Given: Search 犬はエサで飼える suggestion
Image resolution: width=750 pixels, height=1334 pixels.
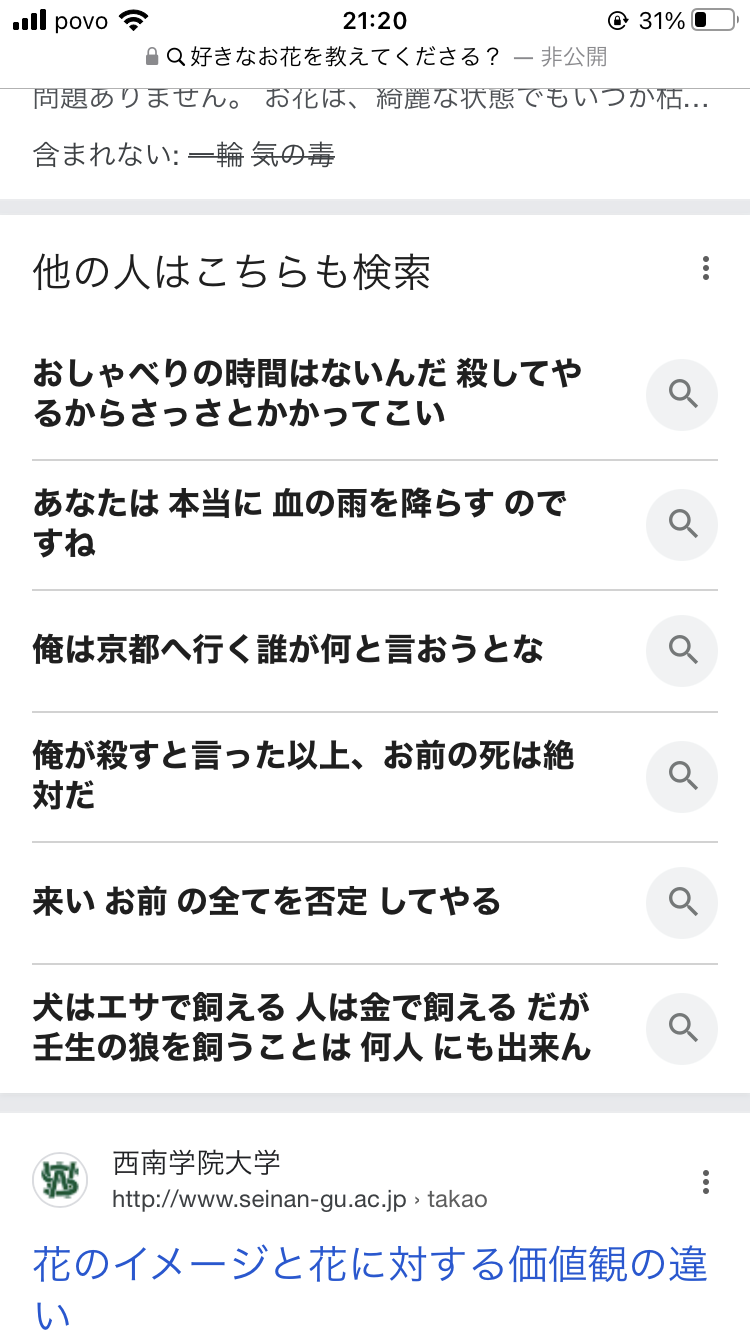Looking at the screenshot, I should (x=374, y=1028).
